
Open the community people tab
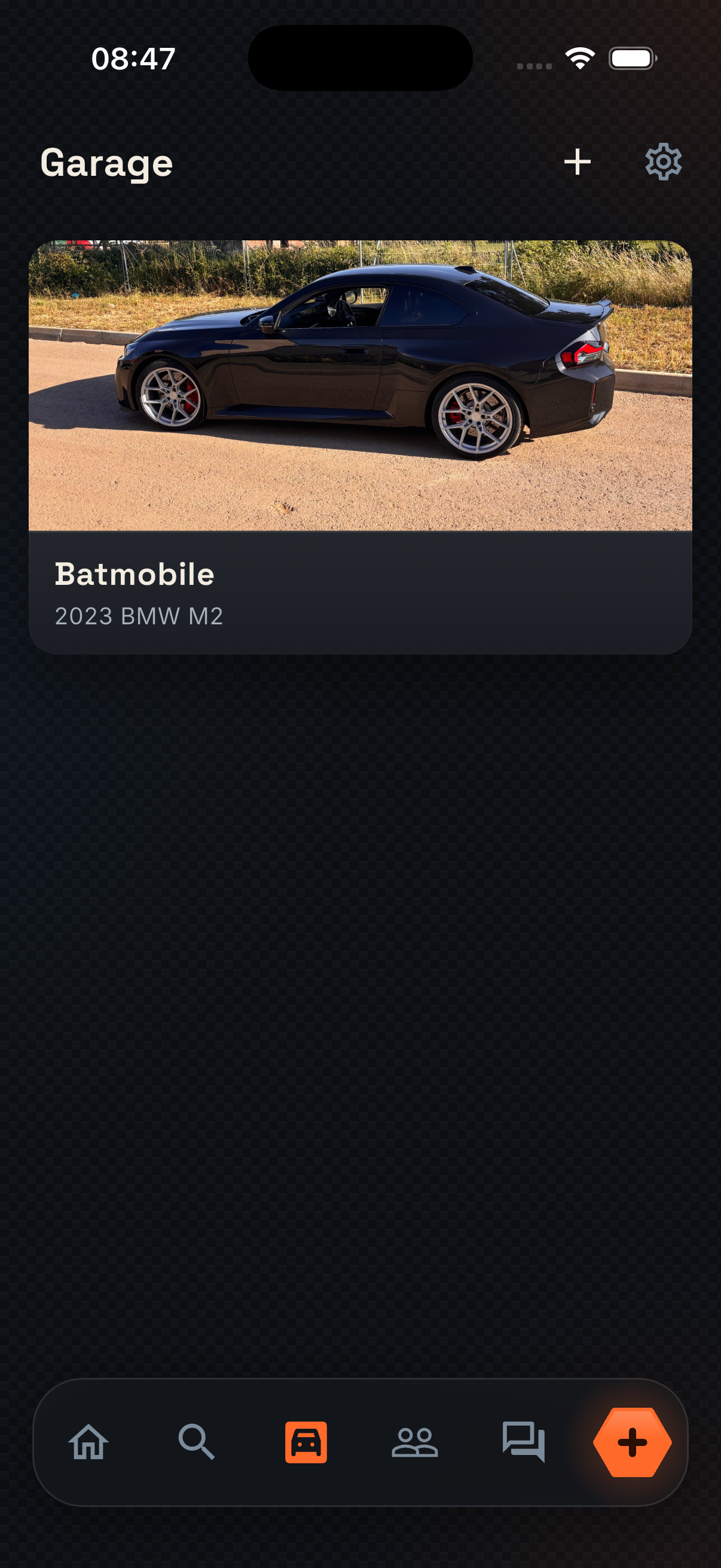(415, 1442)
